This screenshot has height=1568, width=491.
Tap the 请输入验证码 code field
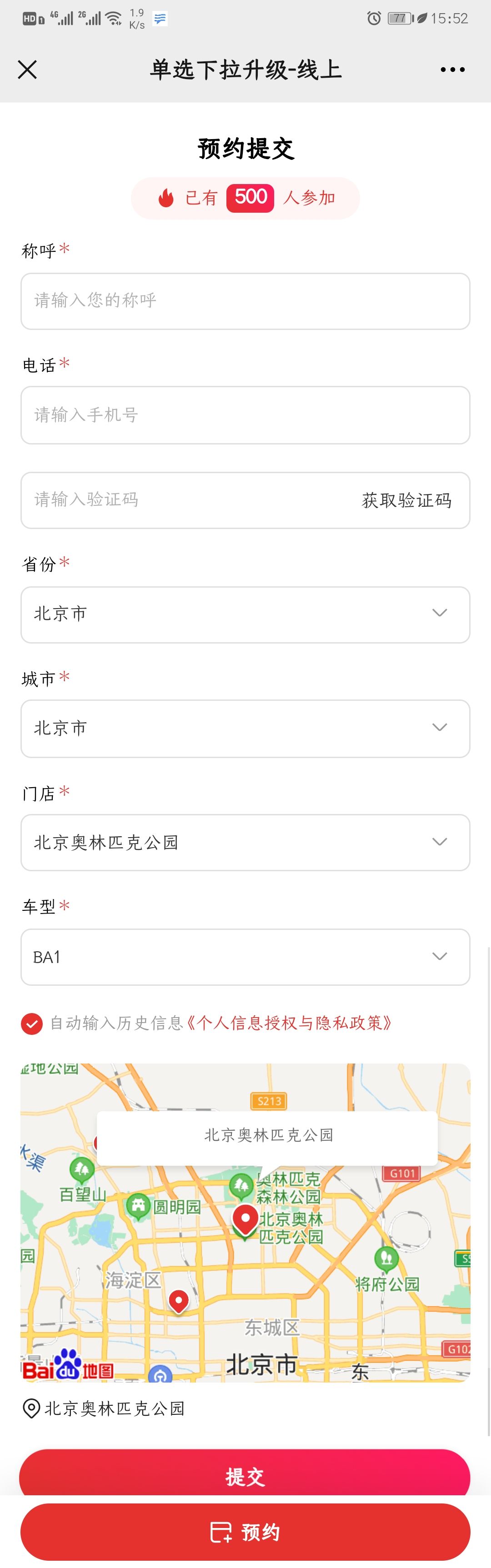183,500
